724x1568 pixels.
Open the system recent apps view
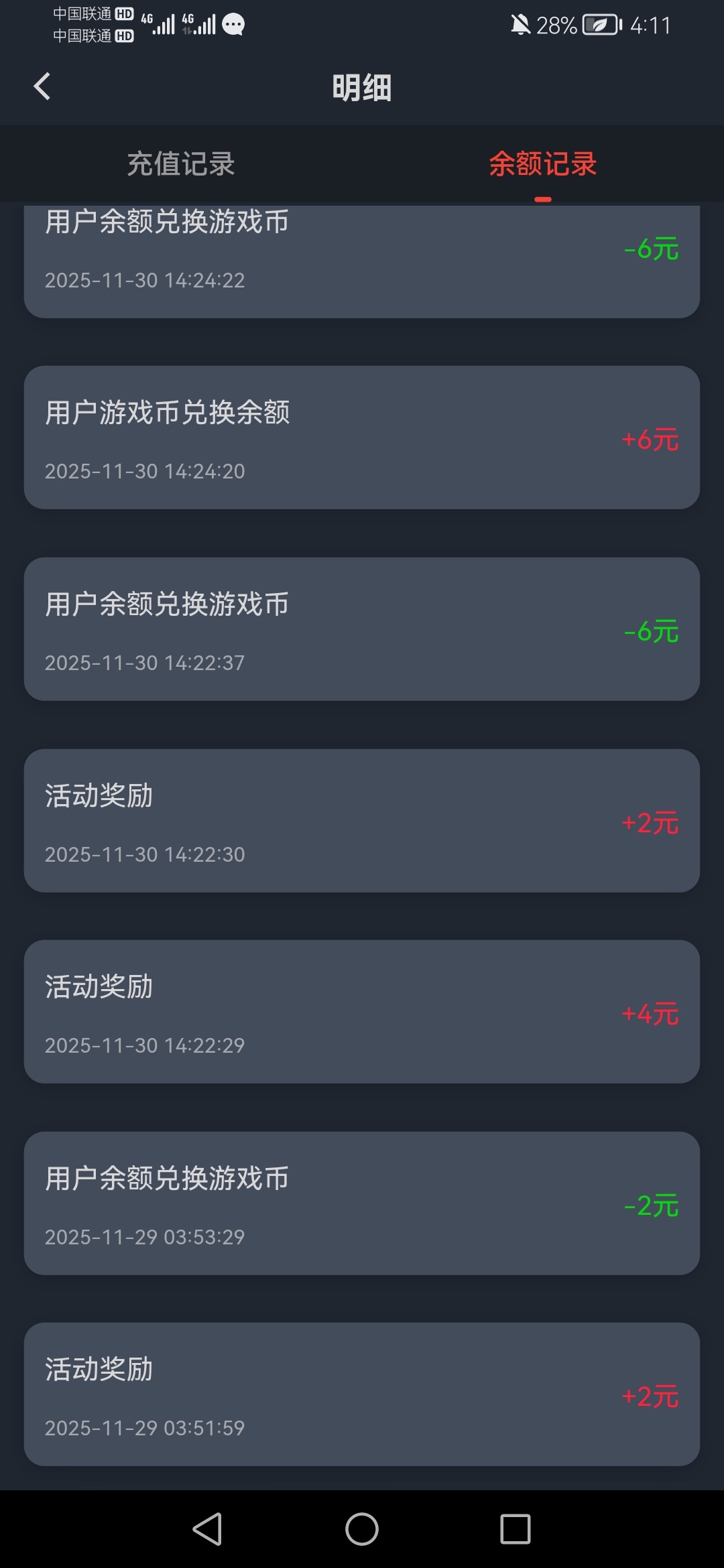(x=515, y=1529)
